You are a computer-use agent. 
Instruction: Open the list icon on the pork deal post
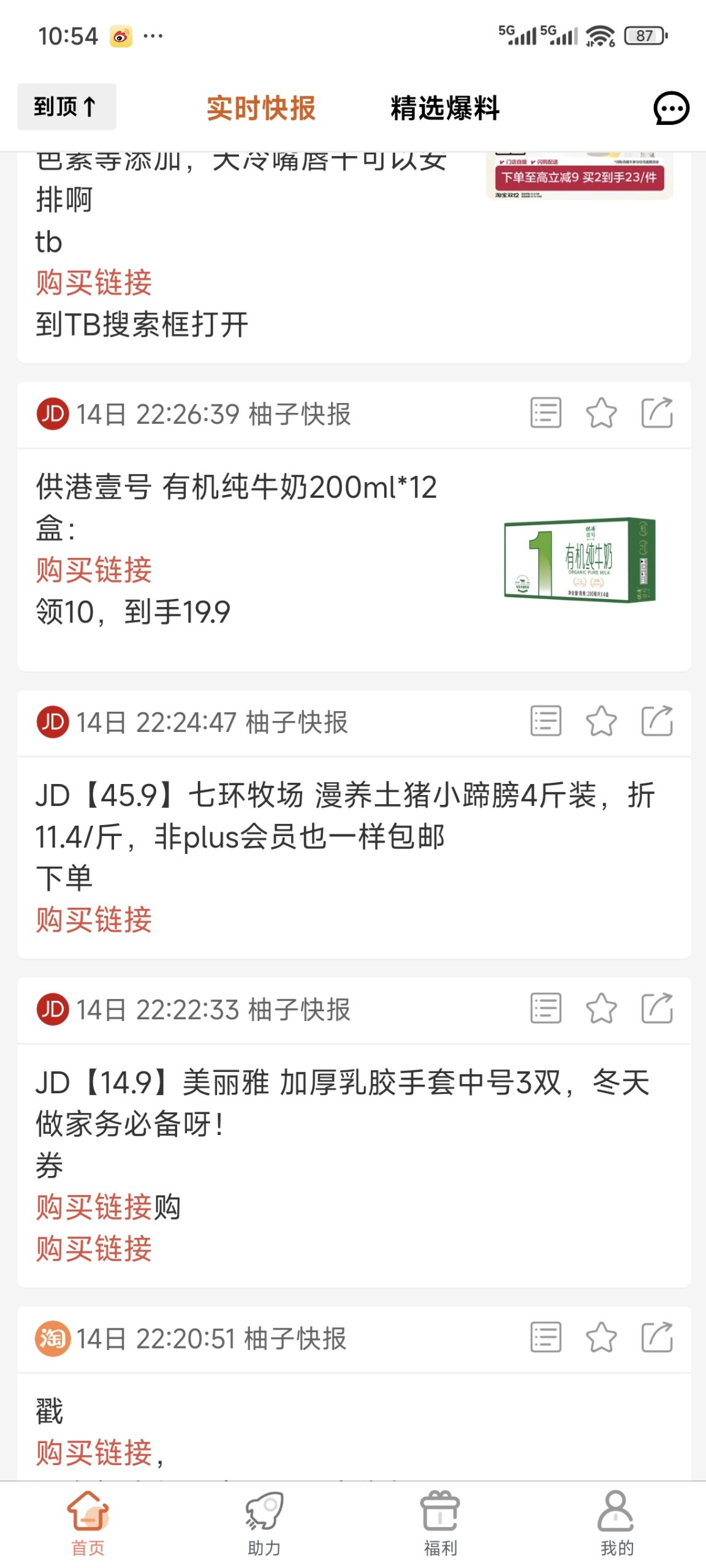(546, 723)
